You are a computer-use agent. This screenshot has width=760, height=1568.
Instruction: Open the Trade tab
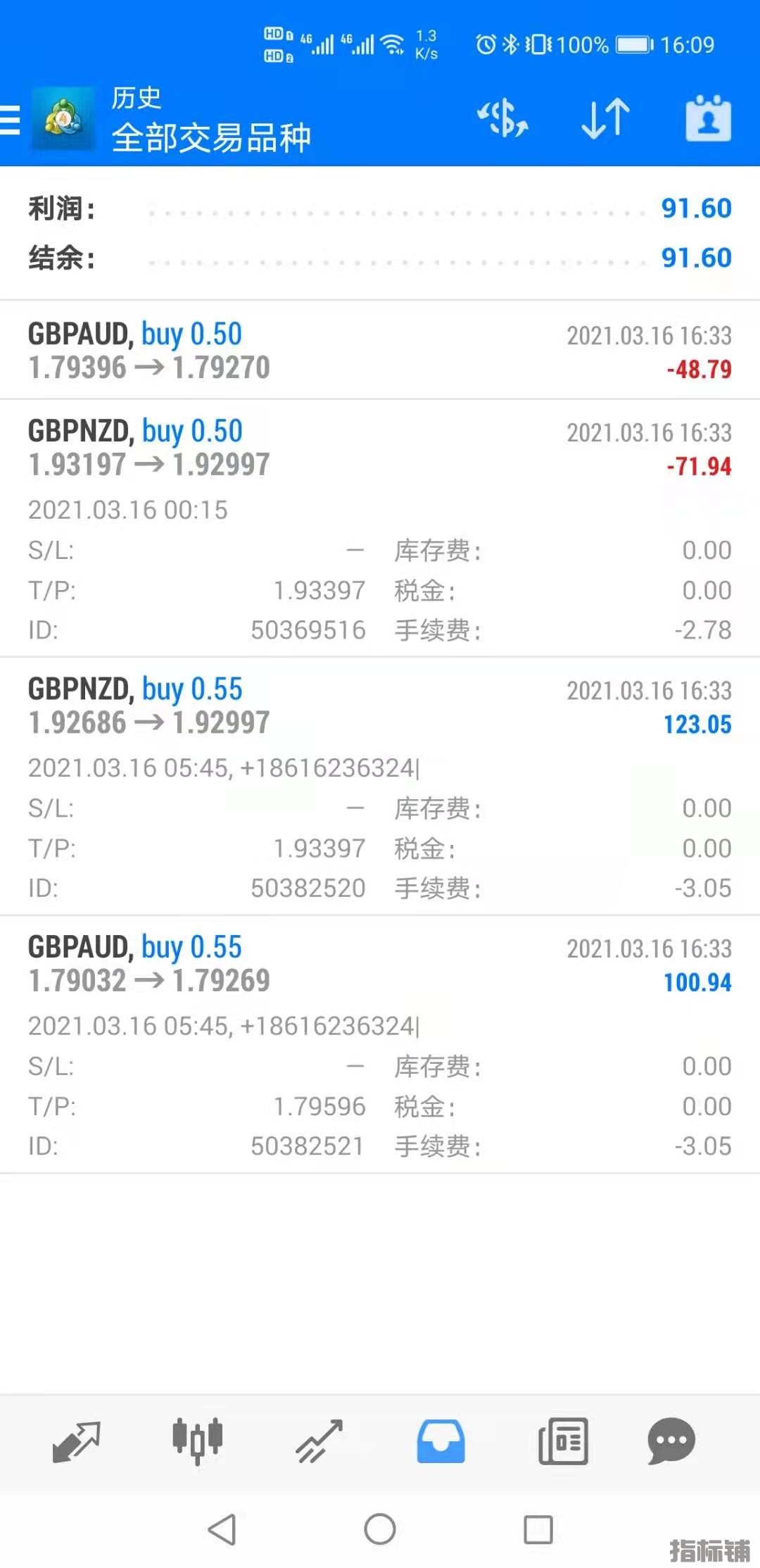coord(319,1441)
